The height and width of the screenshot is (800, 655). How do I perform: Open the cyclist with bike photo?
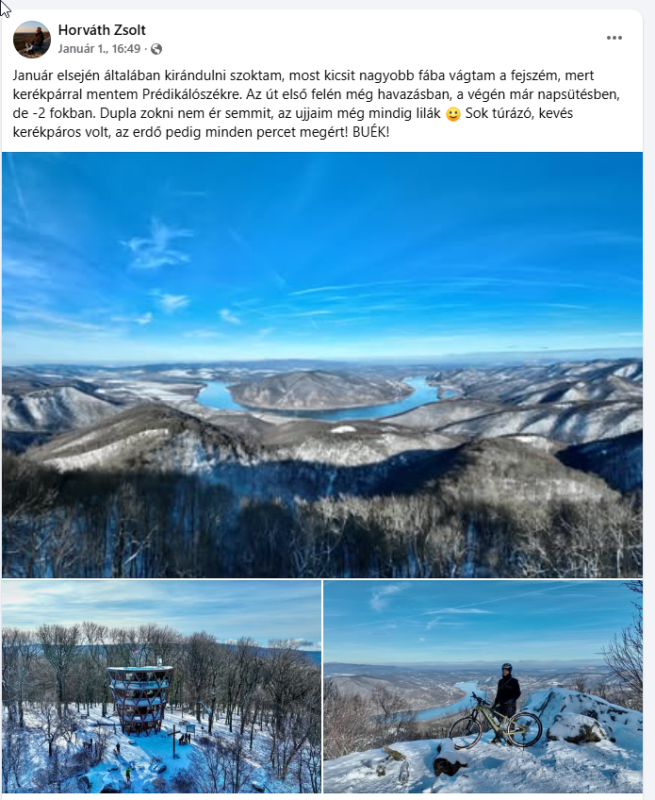coord(483,687)
